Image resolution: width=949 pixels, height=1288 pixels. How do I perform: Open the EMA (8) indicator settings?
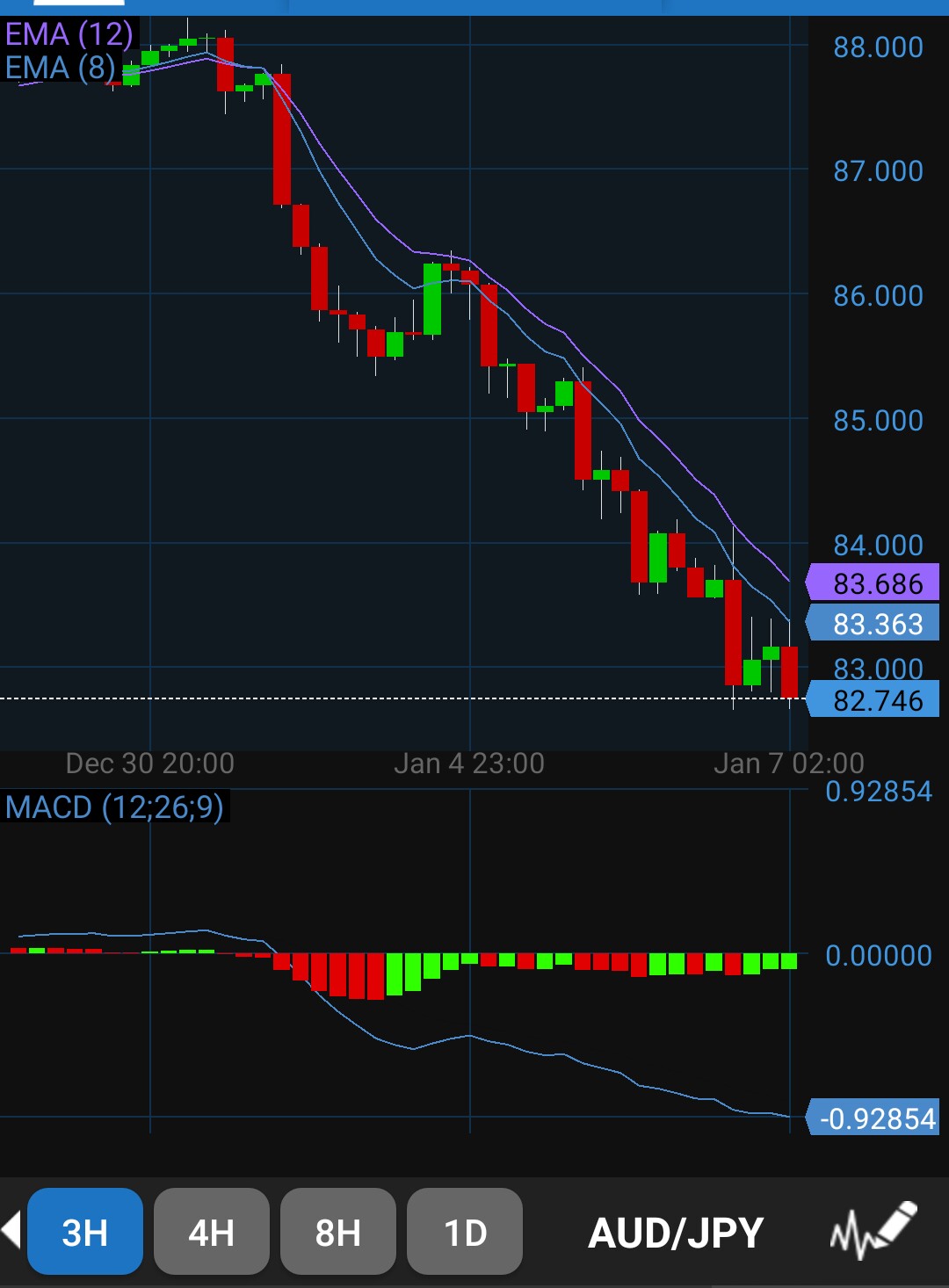point(61,68)
